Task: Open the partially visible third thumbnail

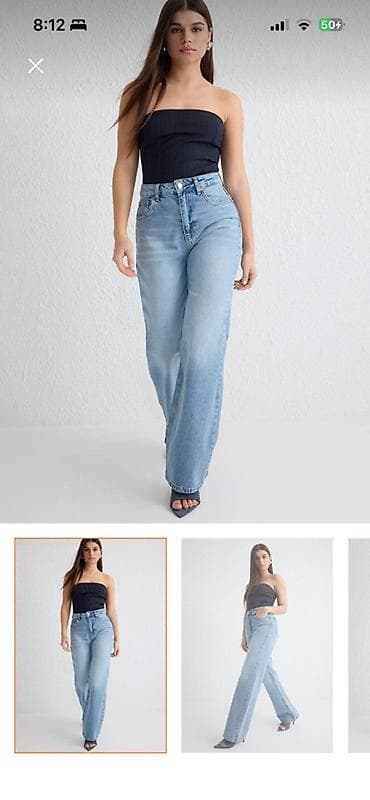Action: pos(359,645)
